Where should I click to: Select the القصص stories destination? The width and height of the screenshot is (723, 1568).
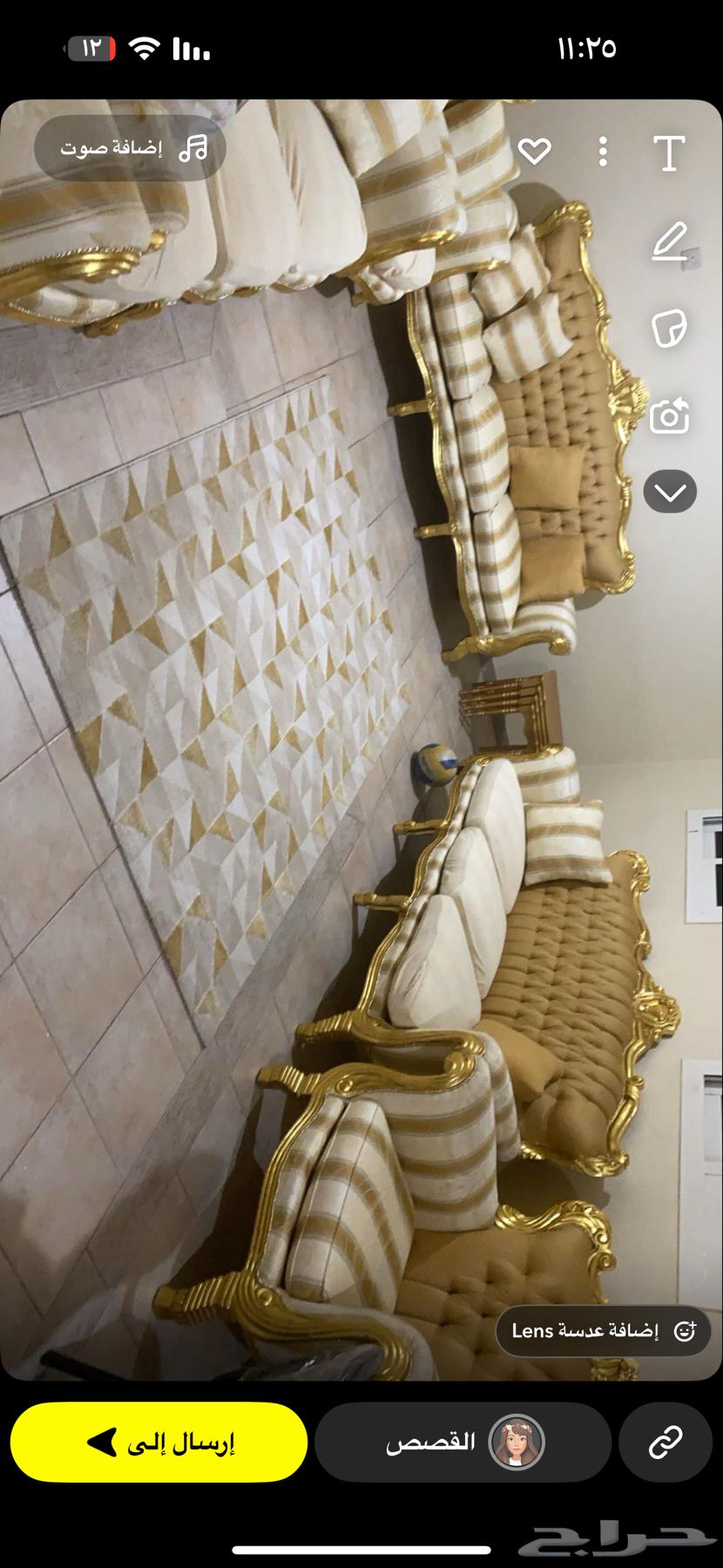[462, 1443]
